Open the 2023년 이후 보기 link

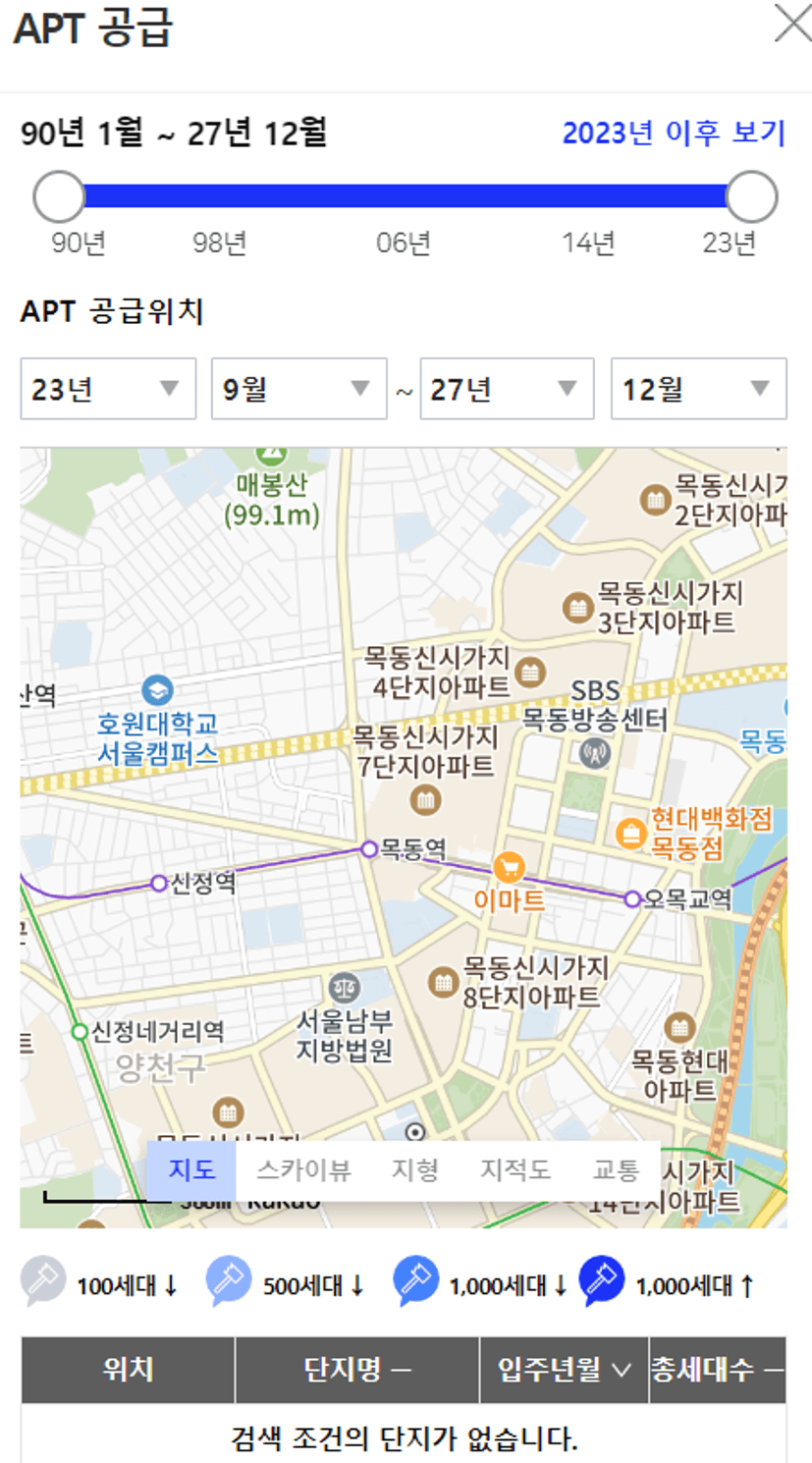click(674, 134)
